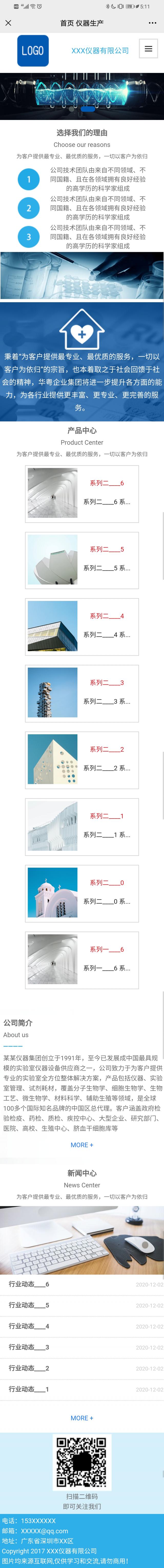Open product card 系列二____0

click(x=82, y=893)
